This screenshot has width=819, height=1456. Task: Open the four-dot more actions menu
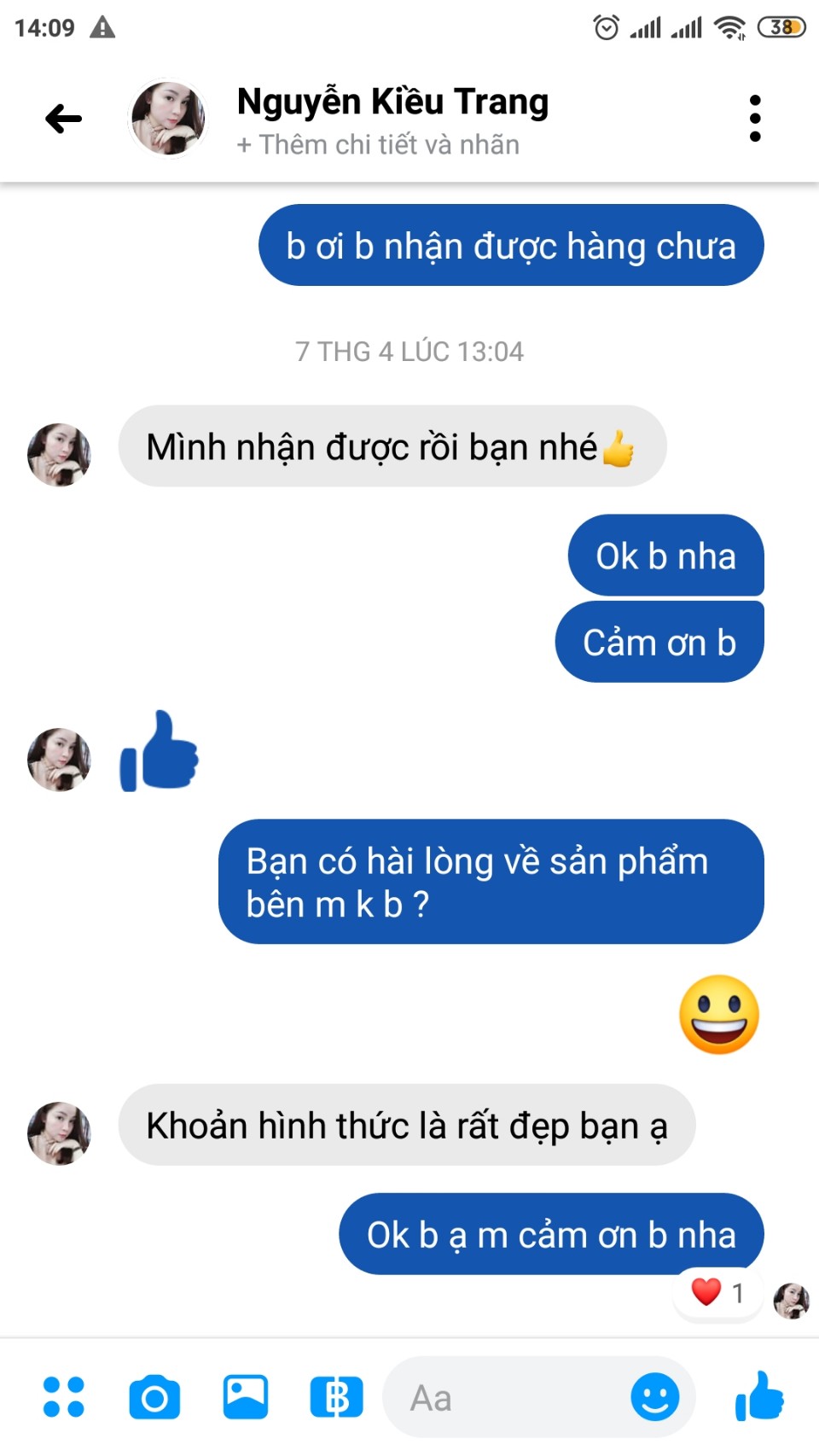[x=64, y=1397]
